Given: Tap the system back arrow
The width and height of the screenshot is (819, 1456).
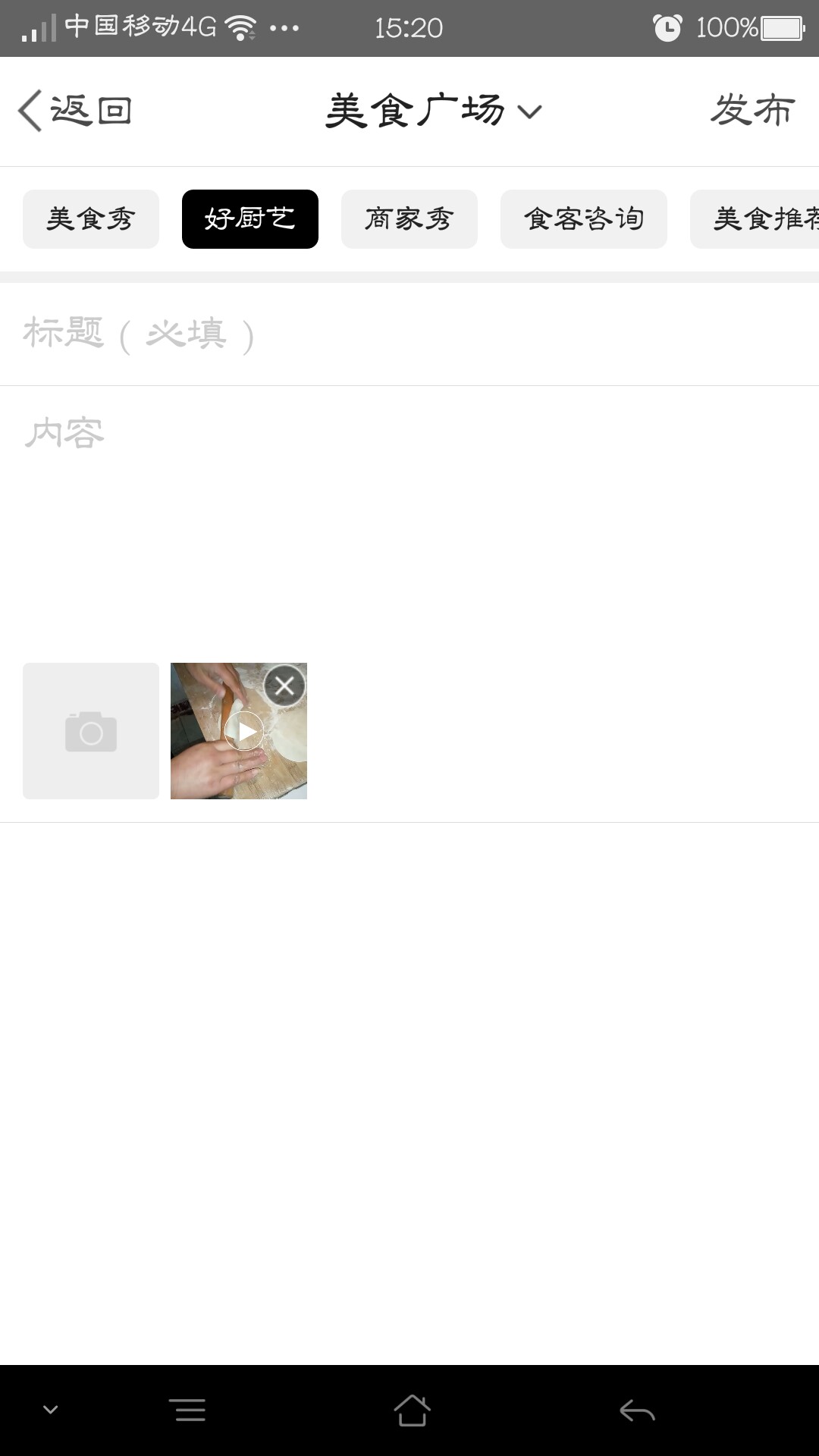Looking at the screenshot, I should 637,1410.
